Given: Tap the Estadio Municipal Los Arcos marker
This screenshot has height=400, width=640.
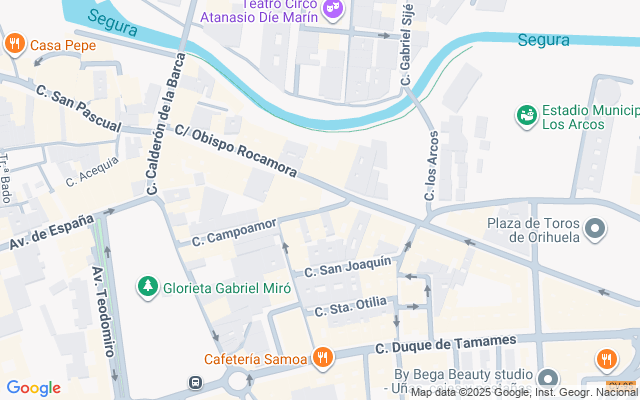Looking at the screenshot, I should tap(526, 117).
